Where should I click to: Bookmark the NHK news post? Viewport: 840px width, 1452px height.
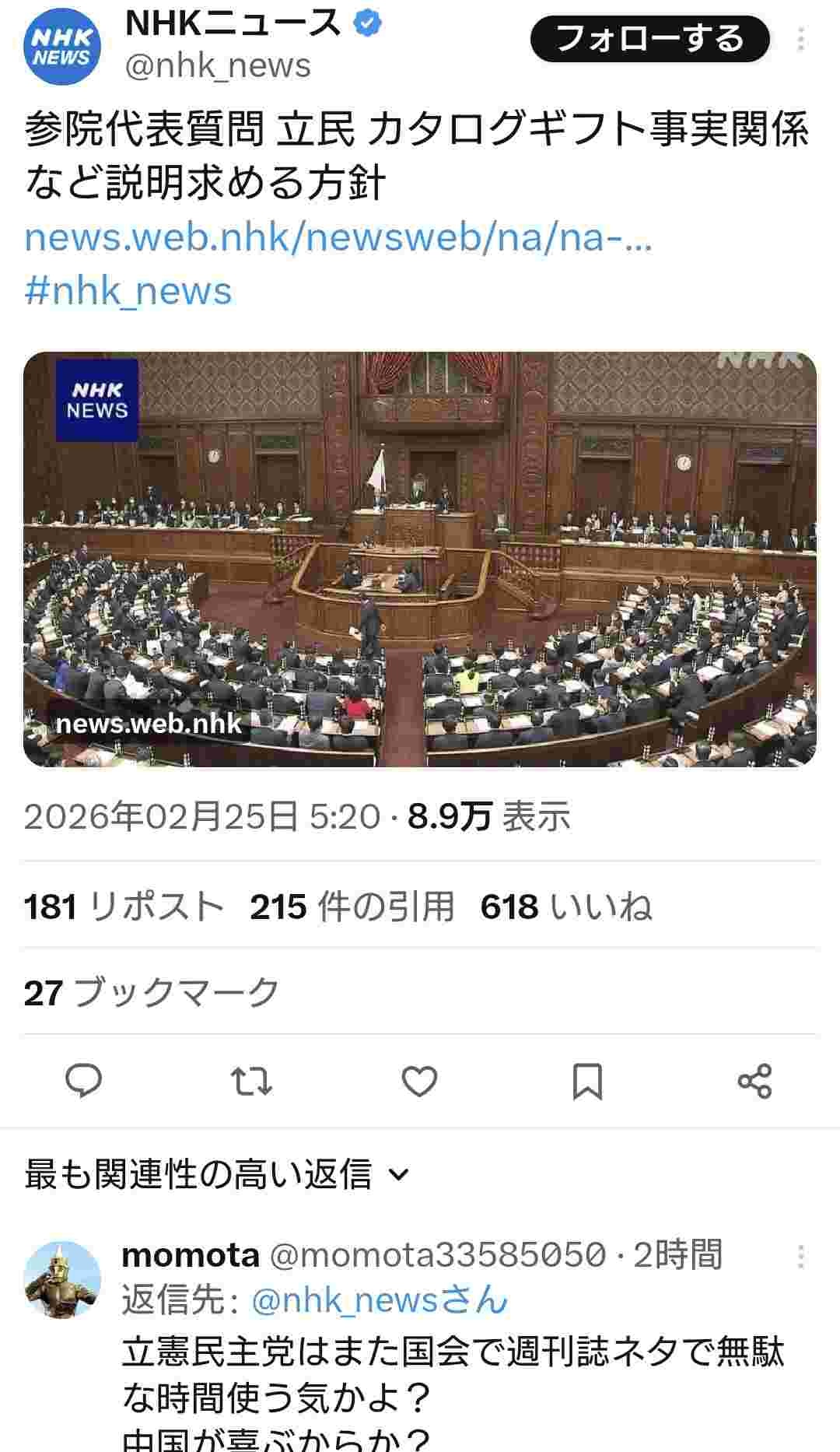click(587, 1081)
